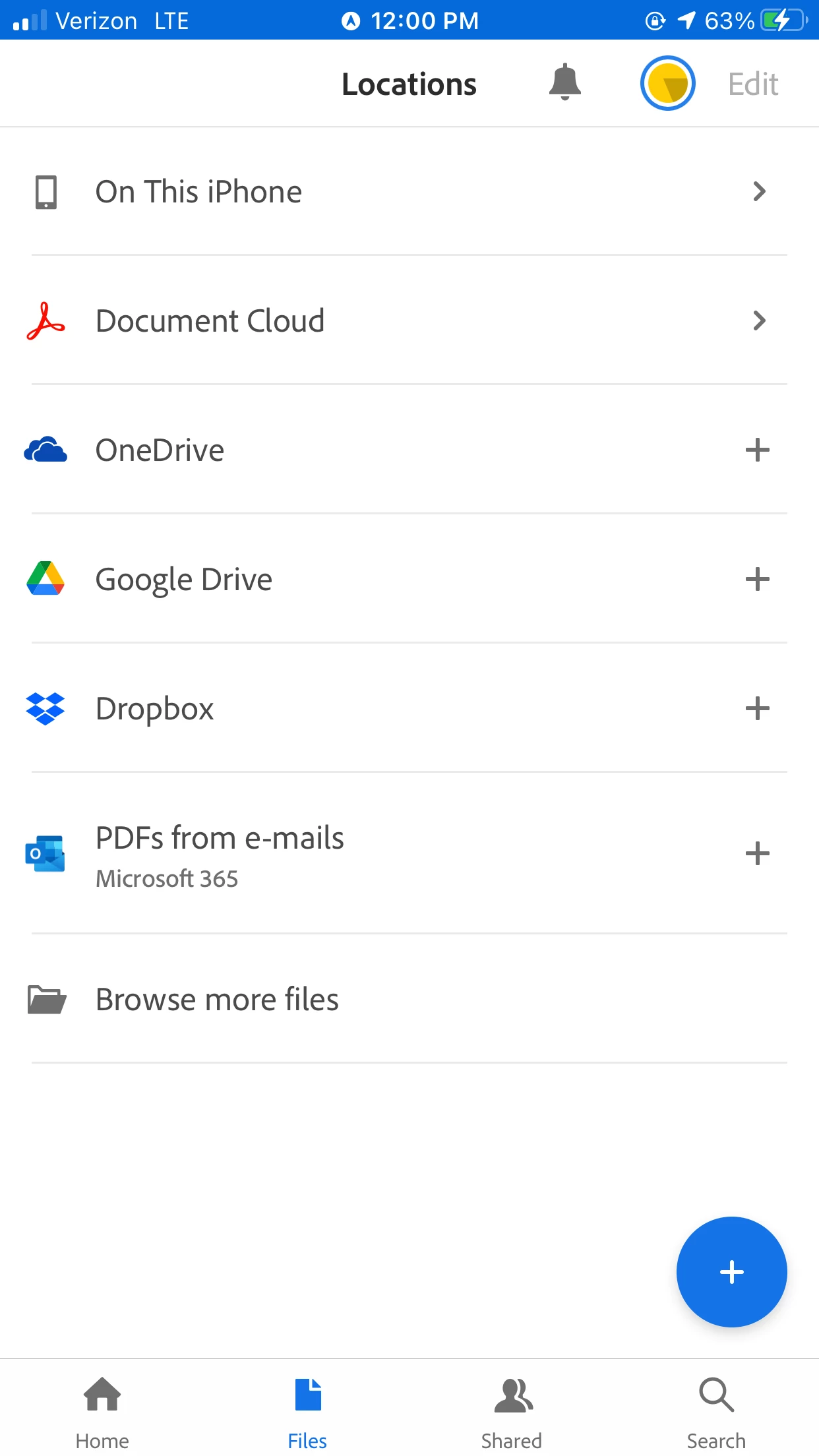
Task: Connect Google Drive account
Action: (757, 580)
